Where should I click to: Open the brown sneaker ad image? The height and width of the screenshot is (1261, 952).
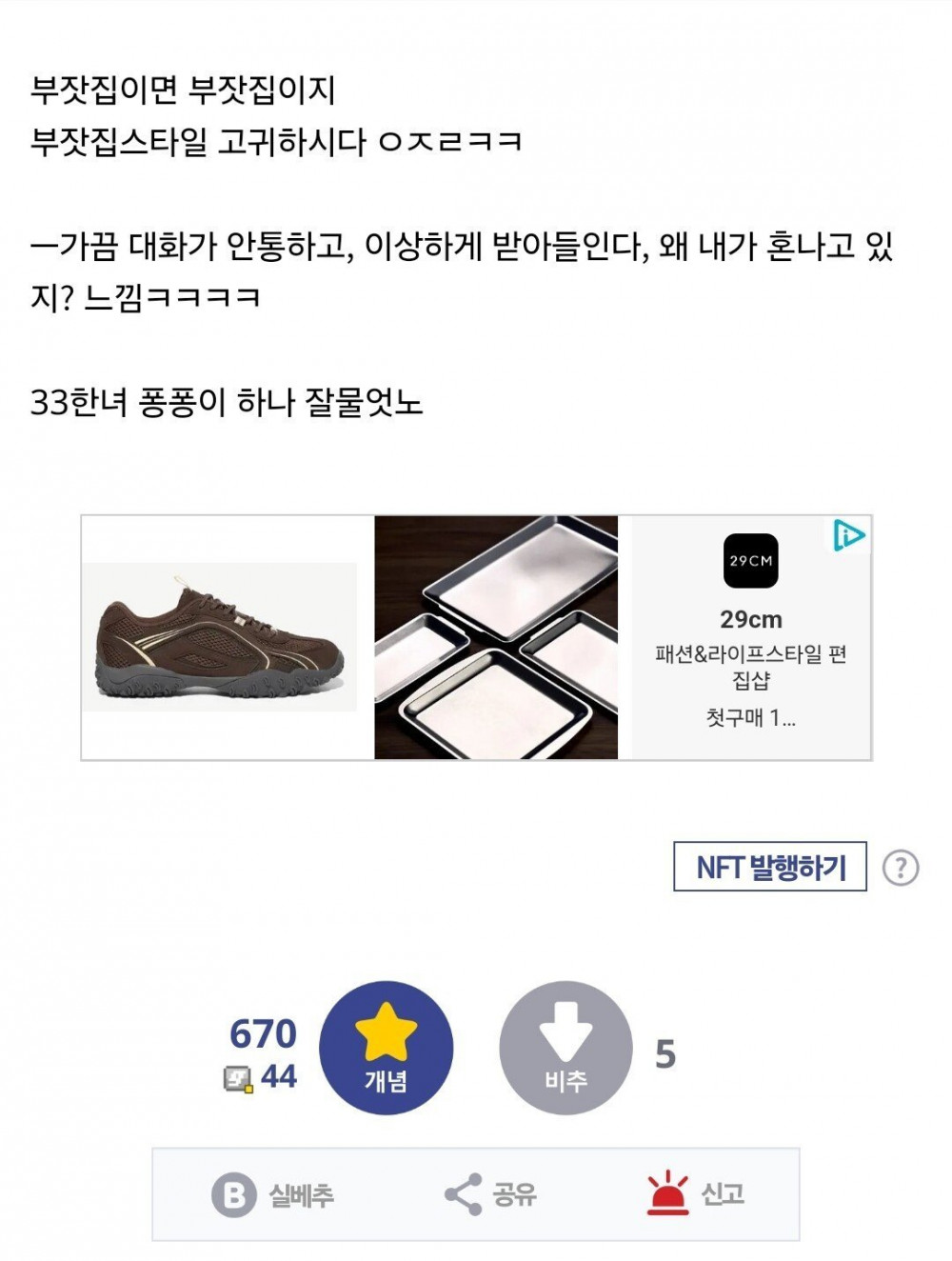tap(220, 637)
